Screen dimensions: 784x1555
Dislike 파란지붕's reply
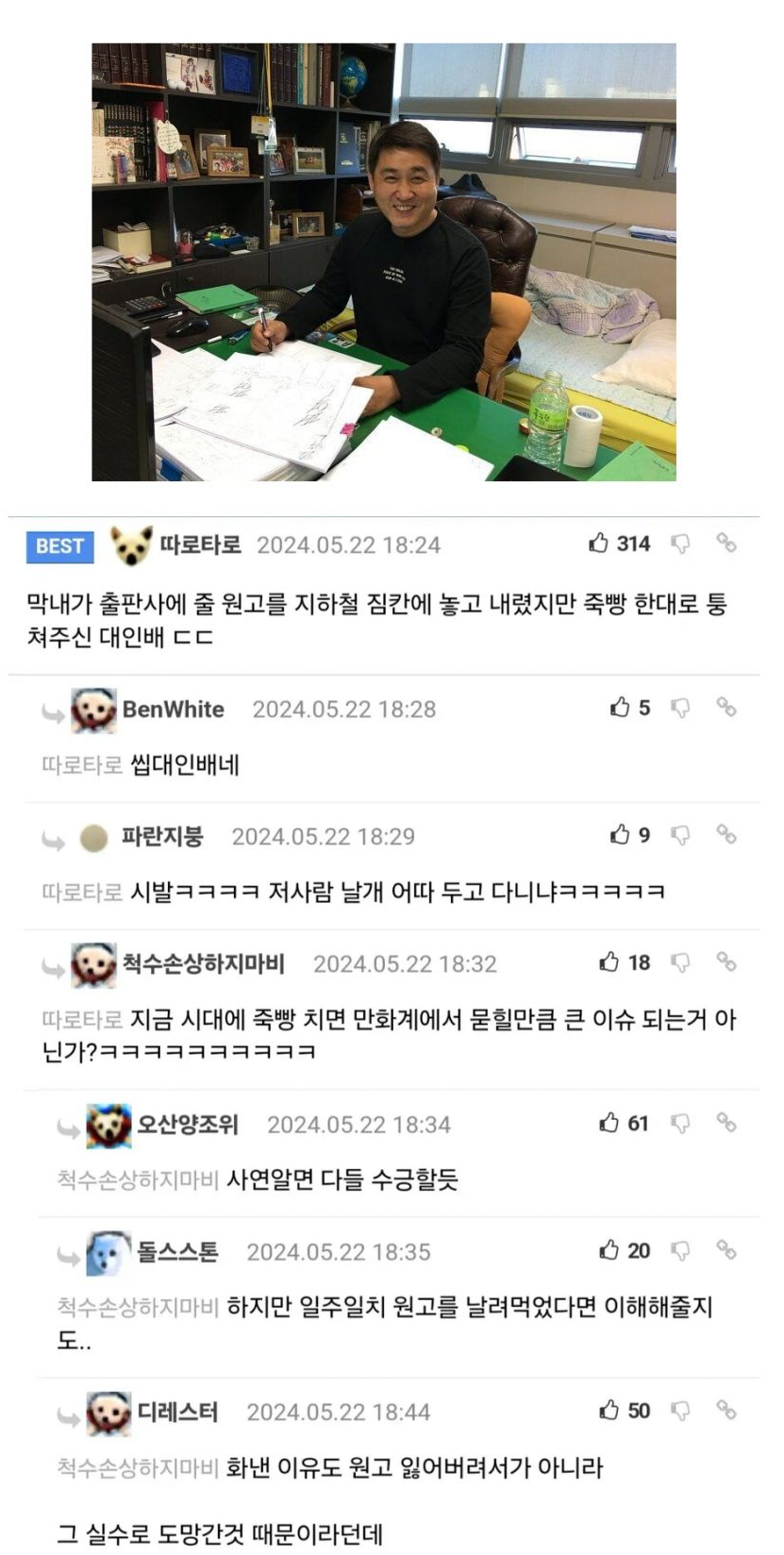(680, 836)
